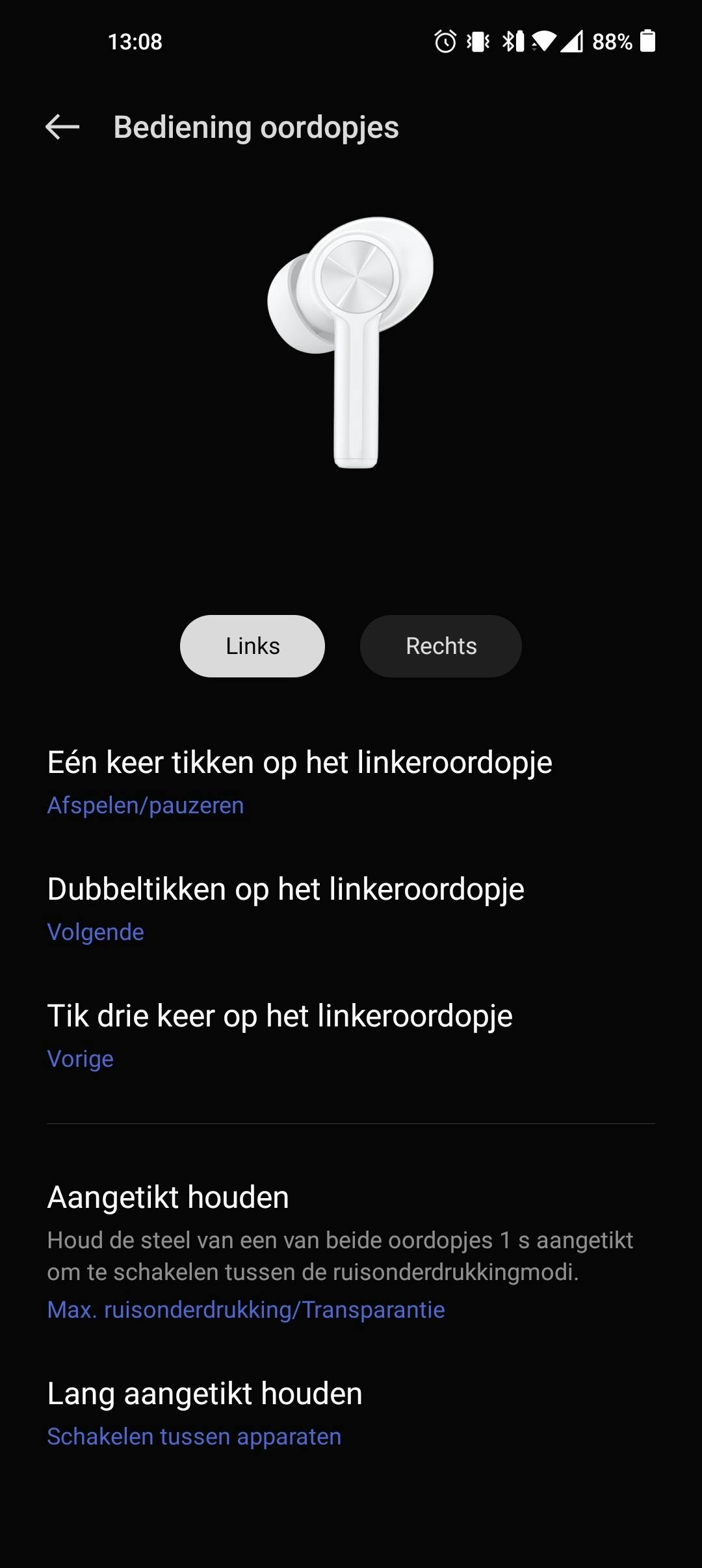Switch to the Rechts earbud tab
This screenshot has width=702, height=1568.
click(441, 646)
